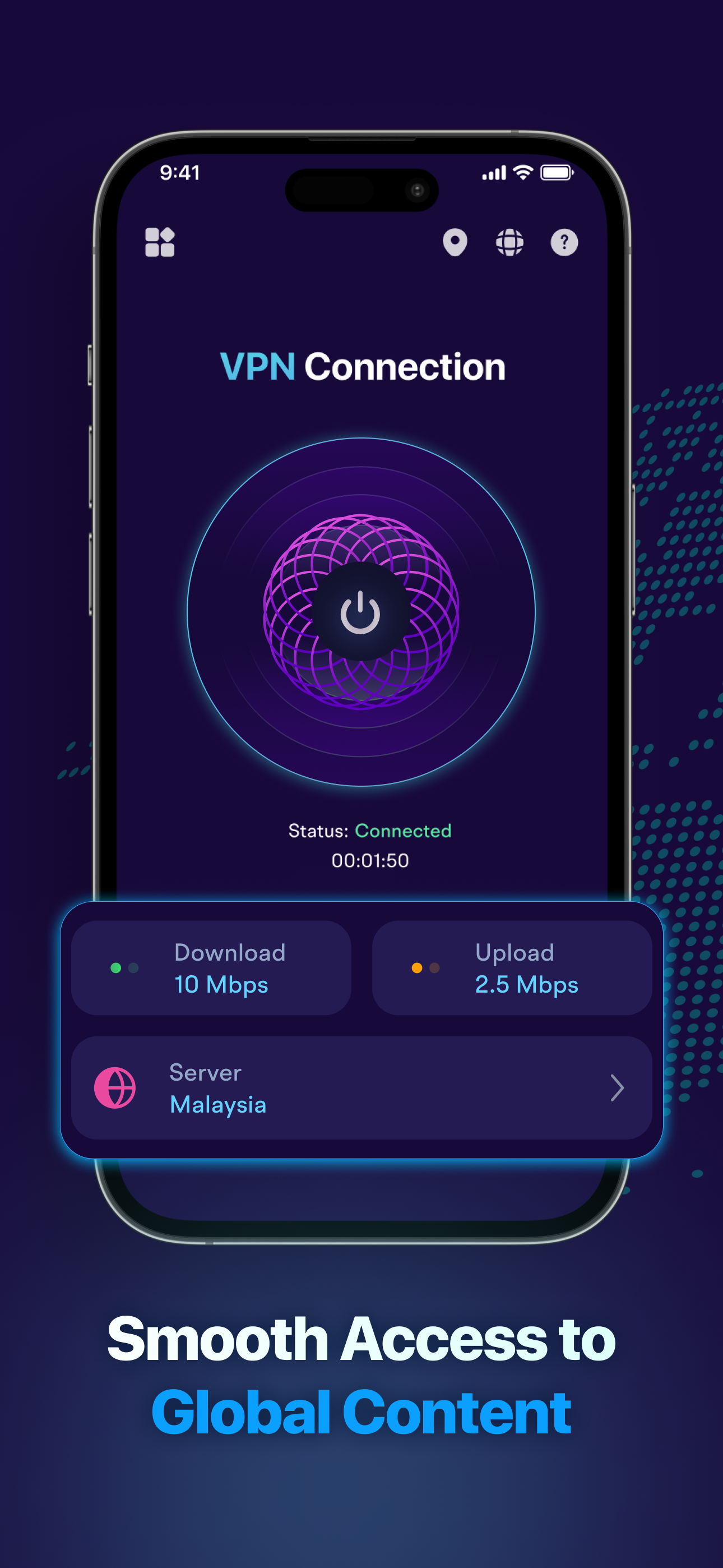Open the Malaysia server picker row
The image size is (723, 1568).
pyautogui.click(x=361, y=1088)
